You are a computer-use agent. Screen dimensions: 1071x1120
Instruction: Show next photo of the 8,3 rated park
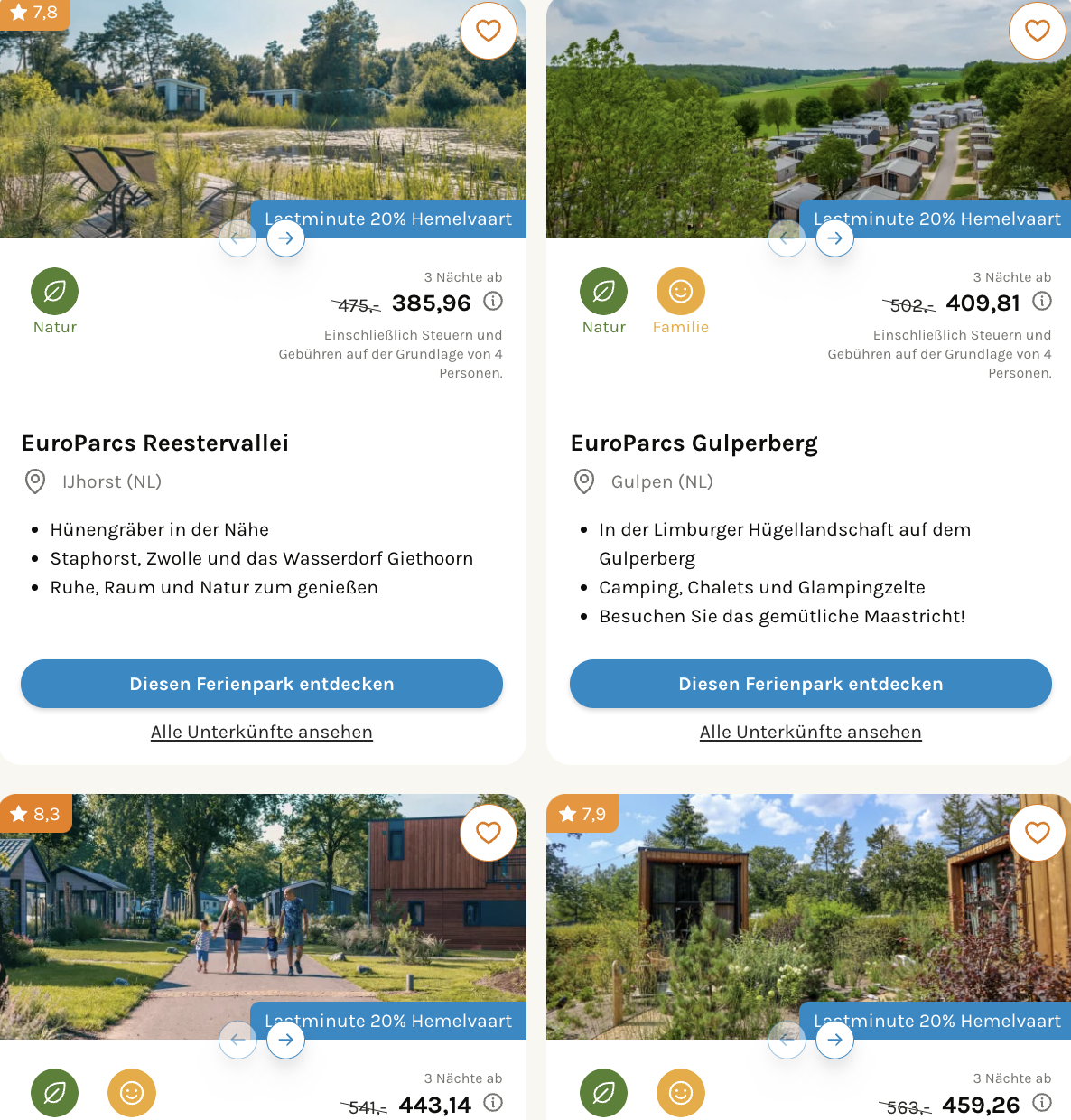(x=285, y=1040)
